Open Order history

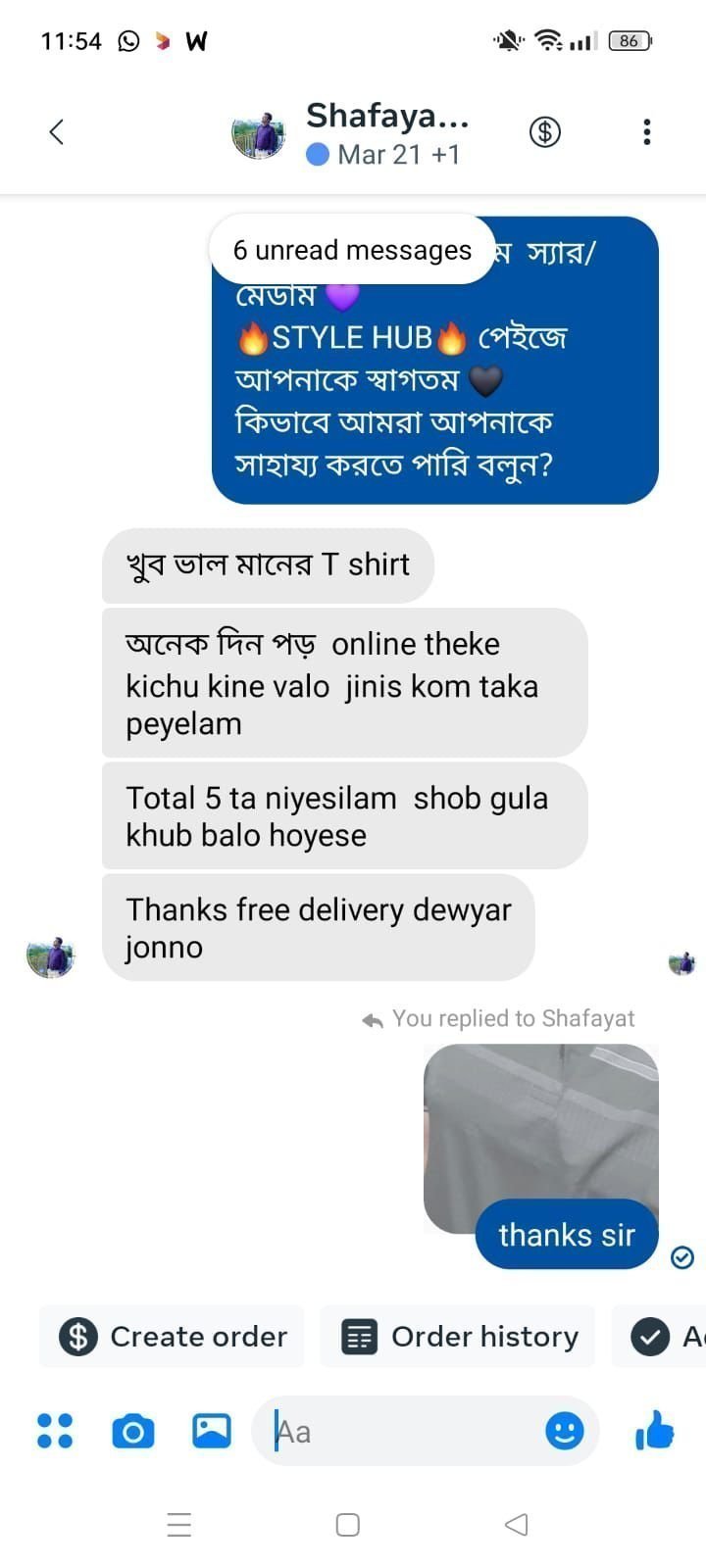click(457, 1336)
